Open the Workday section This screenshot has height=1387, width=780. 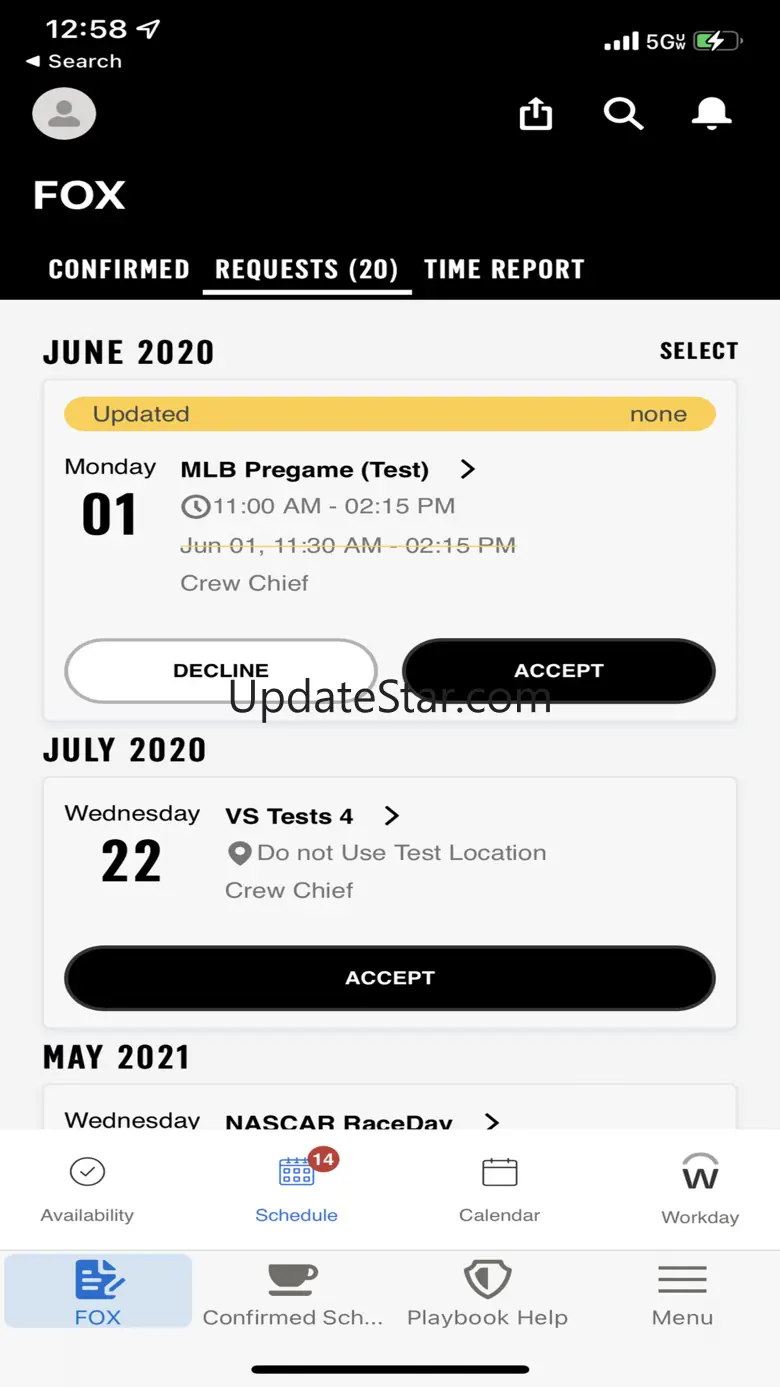(x=699, y=1188)
